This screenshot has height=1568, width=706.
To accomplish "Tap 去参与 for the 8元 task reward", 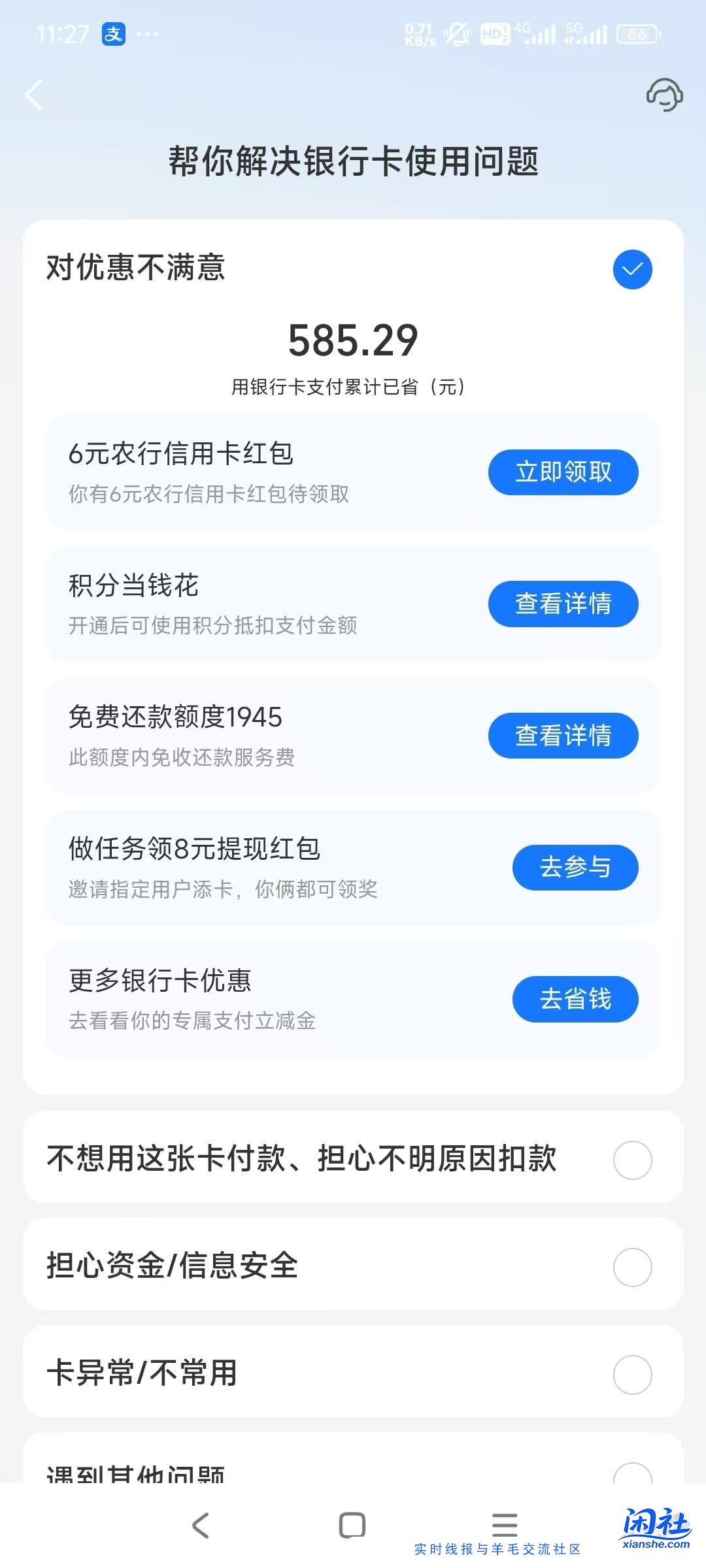I will 575,868.
